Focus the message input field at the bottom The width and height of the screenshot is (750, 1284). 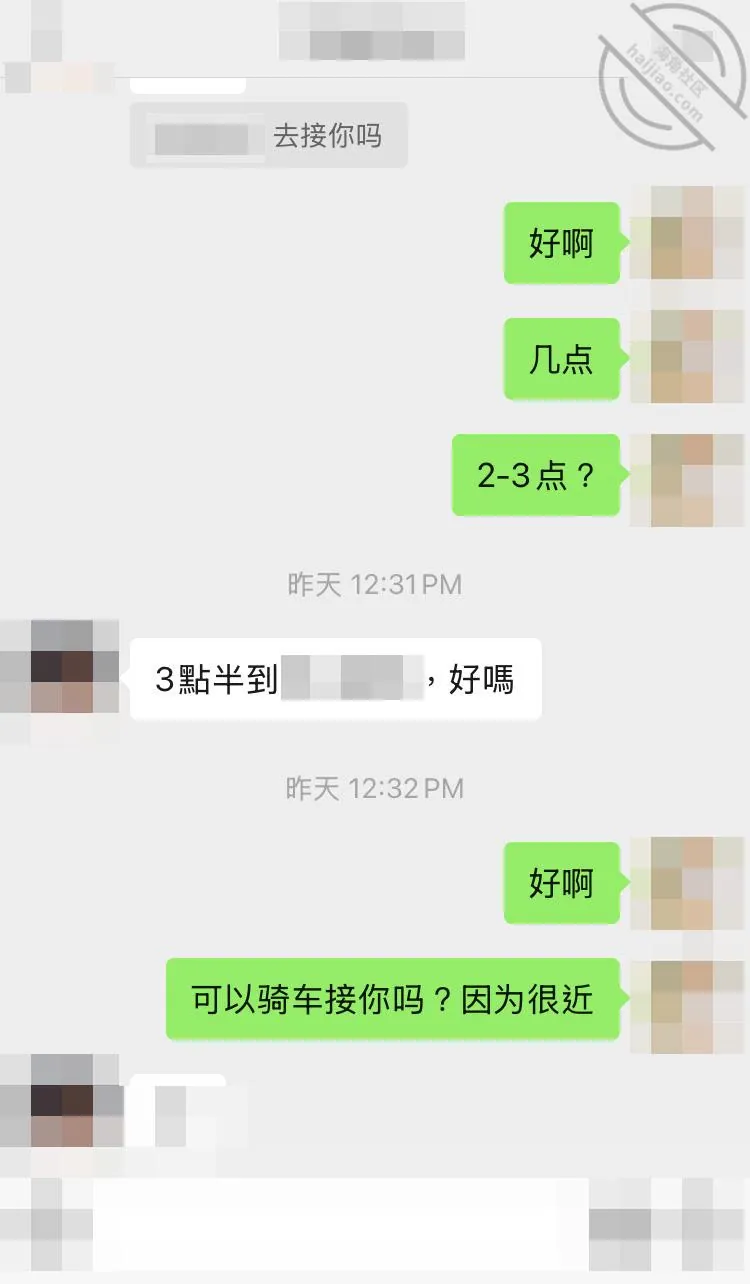[x=325, y=1224]
